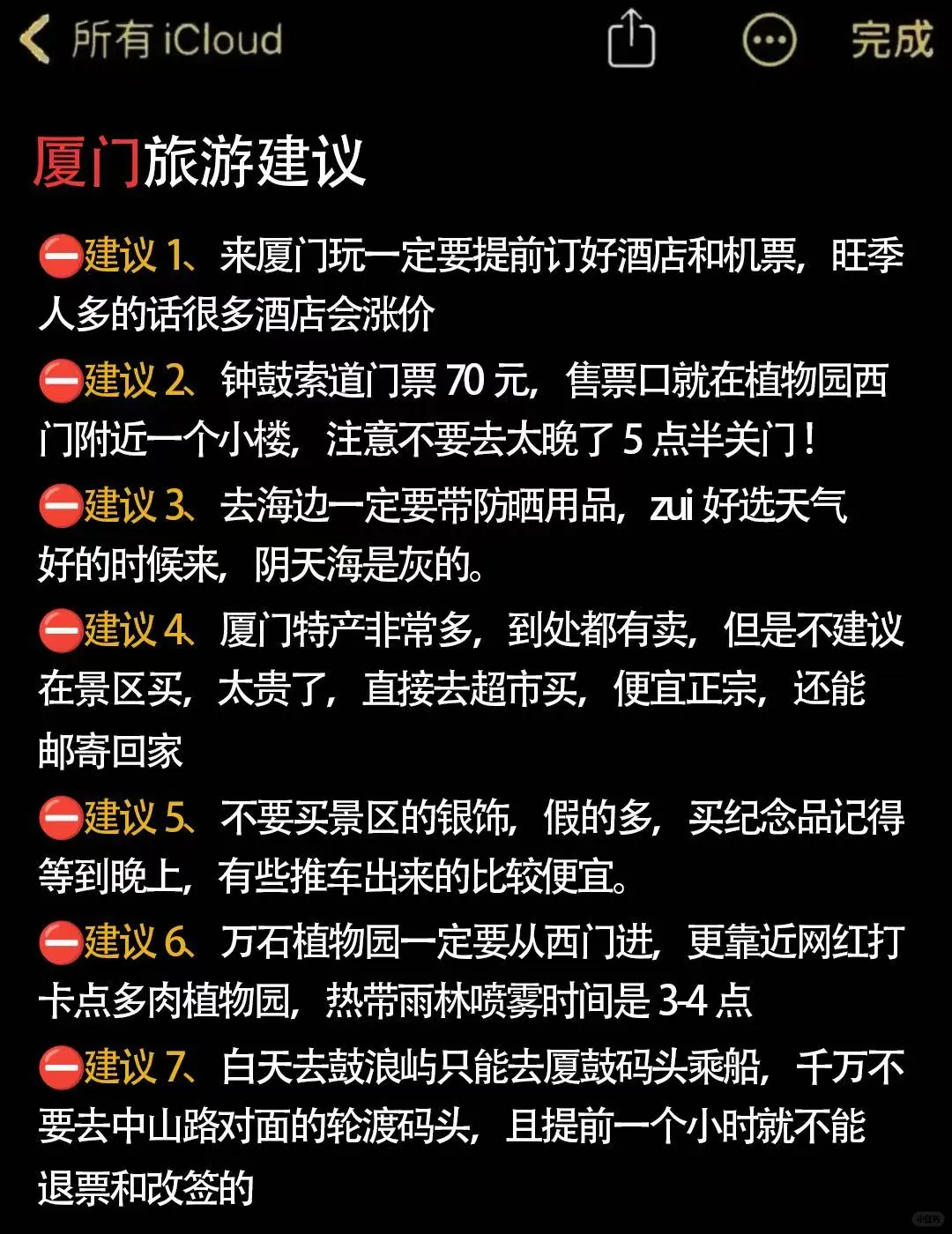This screenshot has height=1234, width=952.
Task: Tap 完成 to finish editing
Action: (890, 41)
